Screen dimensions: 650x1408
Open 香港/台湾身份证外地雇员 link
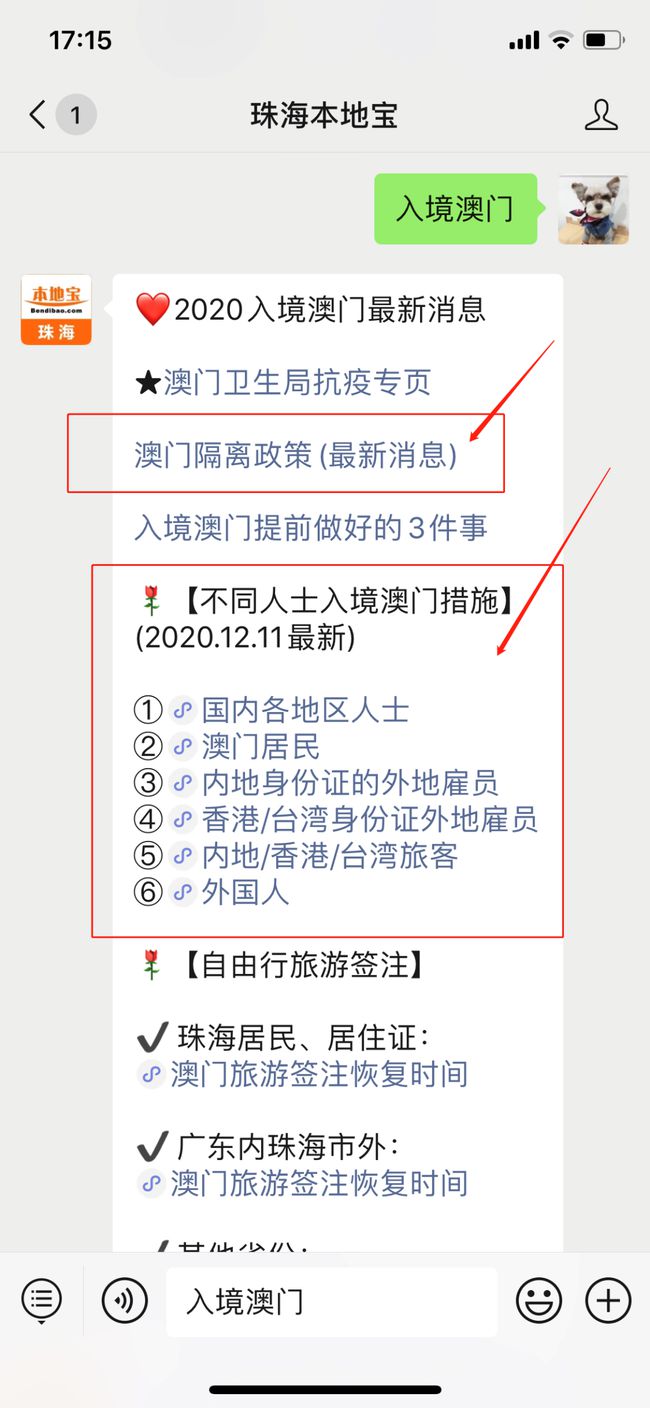(x=369, y=820)
